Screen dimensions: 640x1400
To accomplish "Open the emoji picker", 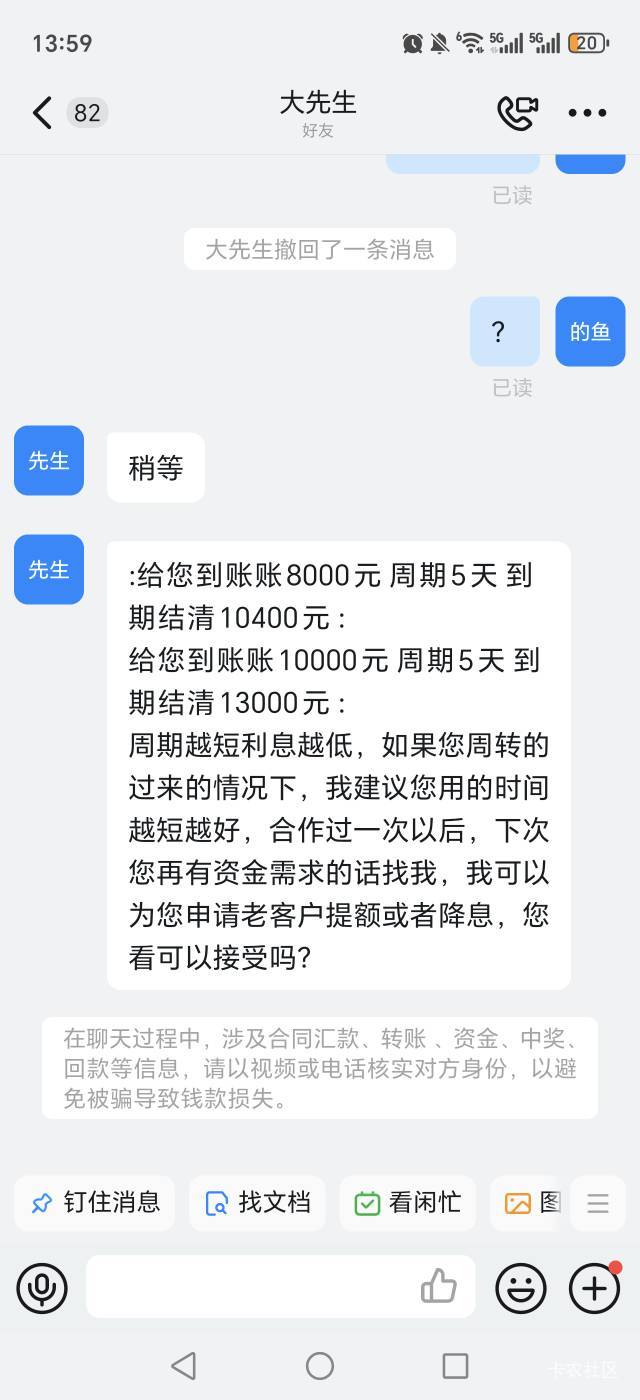I will pos(521,1287).
